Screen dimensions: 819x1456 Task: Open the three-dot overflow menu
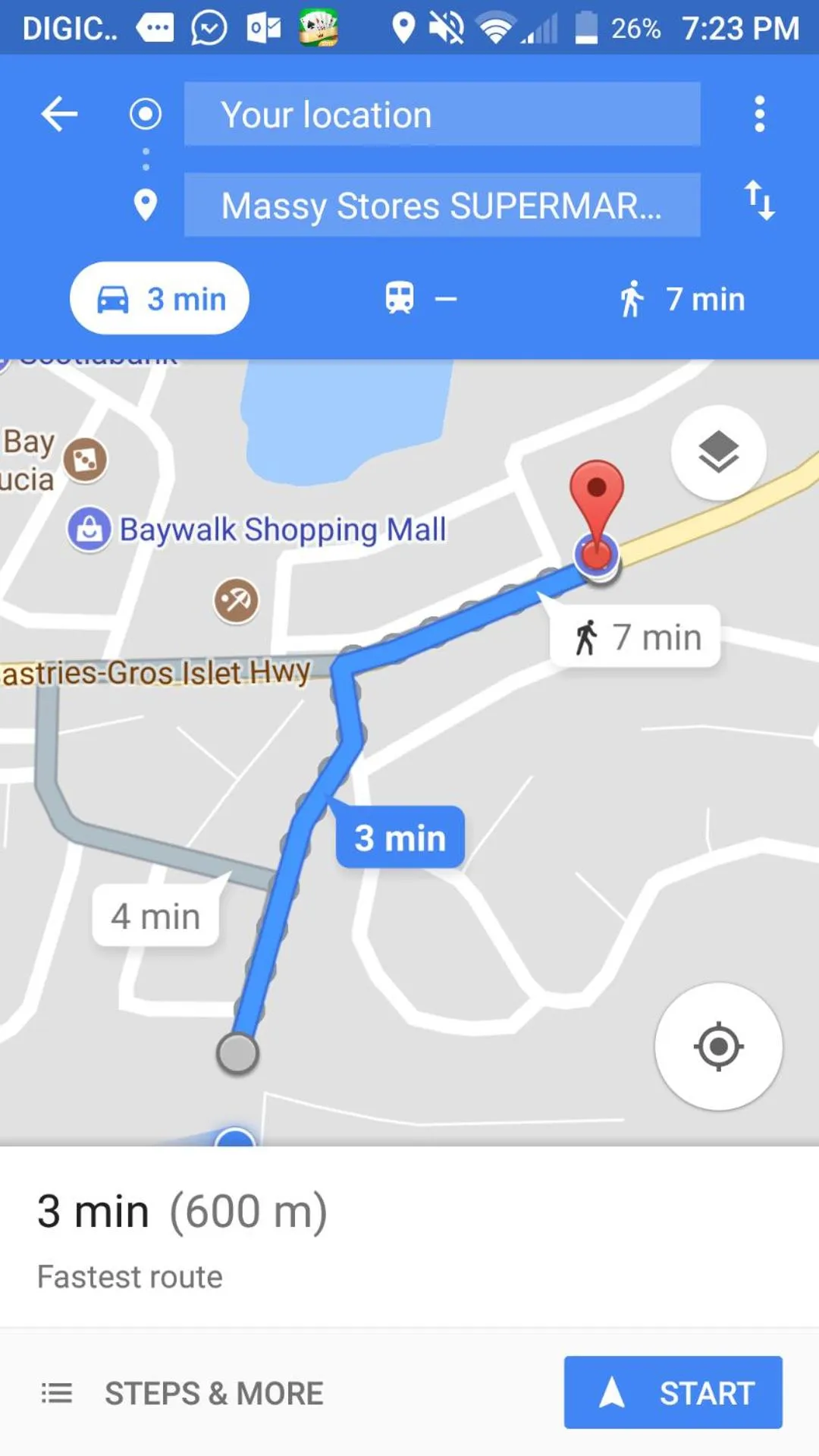tap(759, 115)
